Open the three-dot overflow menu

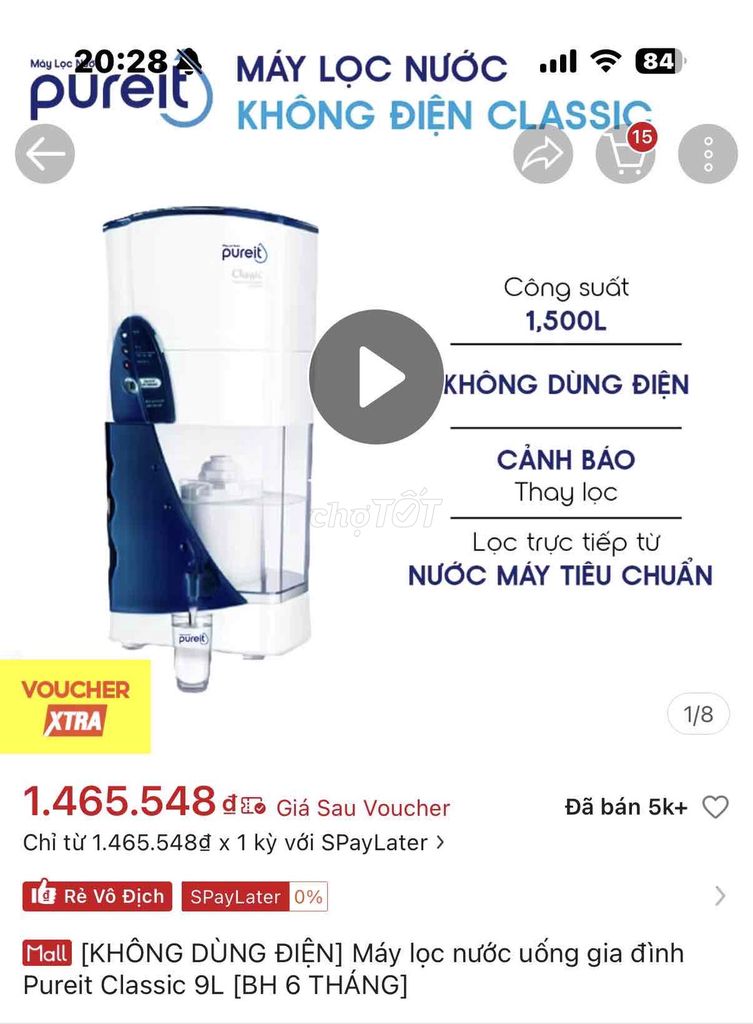708,155
